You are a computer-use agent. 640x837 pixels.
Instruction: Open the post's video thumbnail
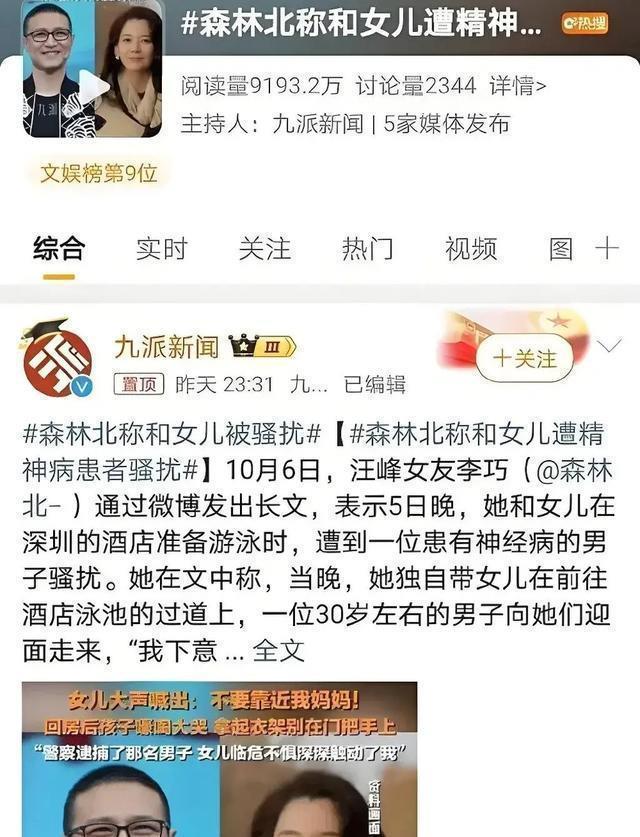click(219, 759)
